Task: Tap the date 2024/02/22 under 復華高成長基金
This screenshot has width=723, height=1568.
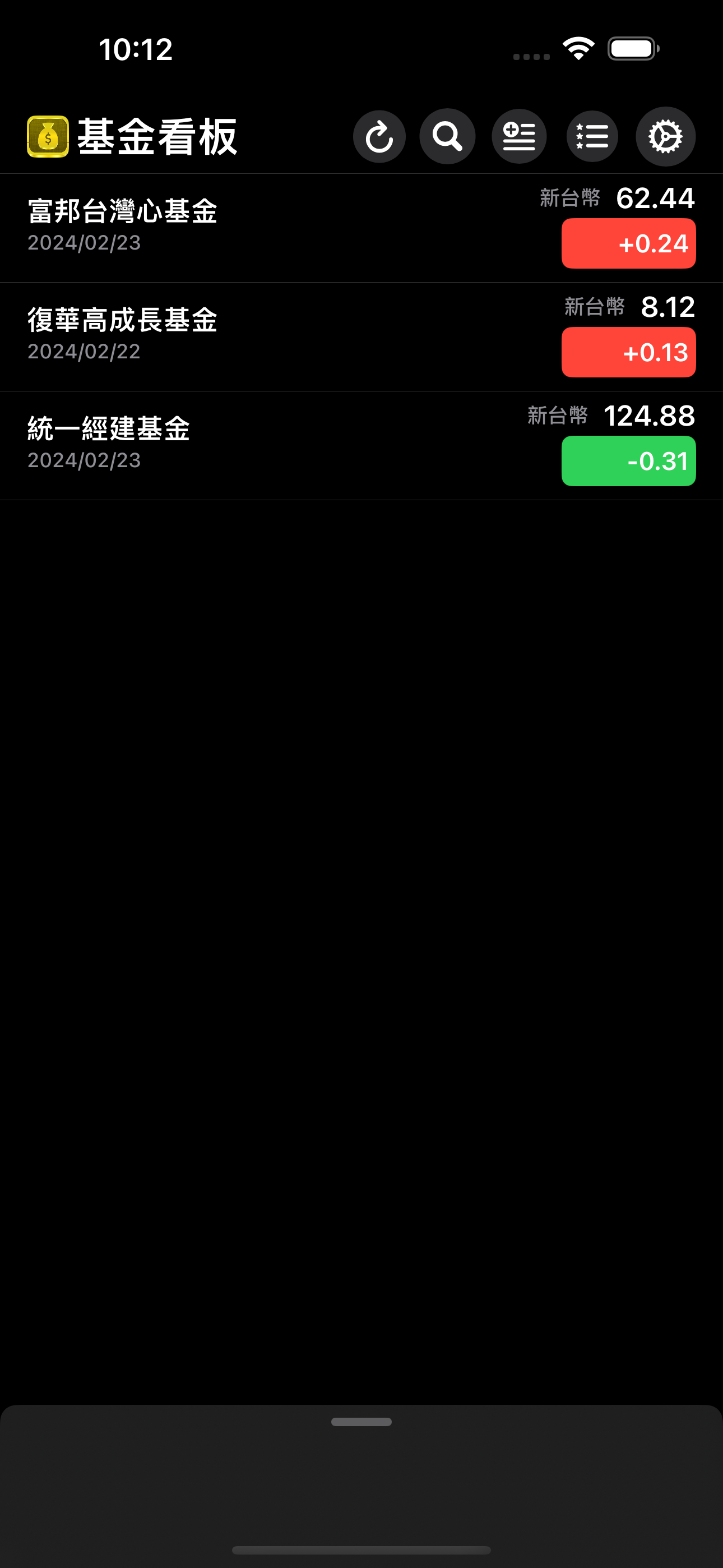Action: pyautogui.click(x=84, y=351)
